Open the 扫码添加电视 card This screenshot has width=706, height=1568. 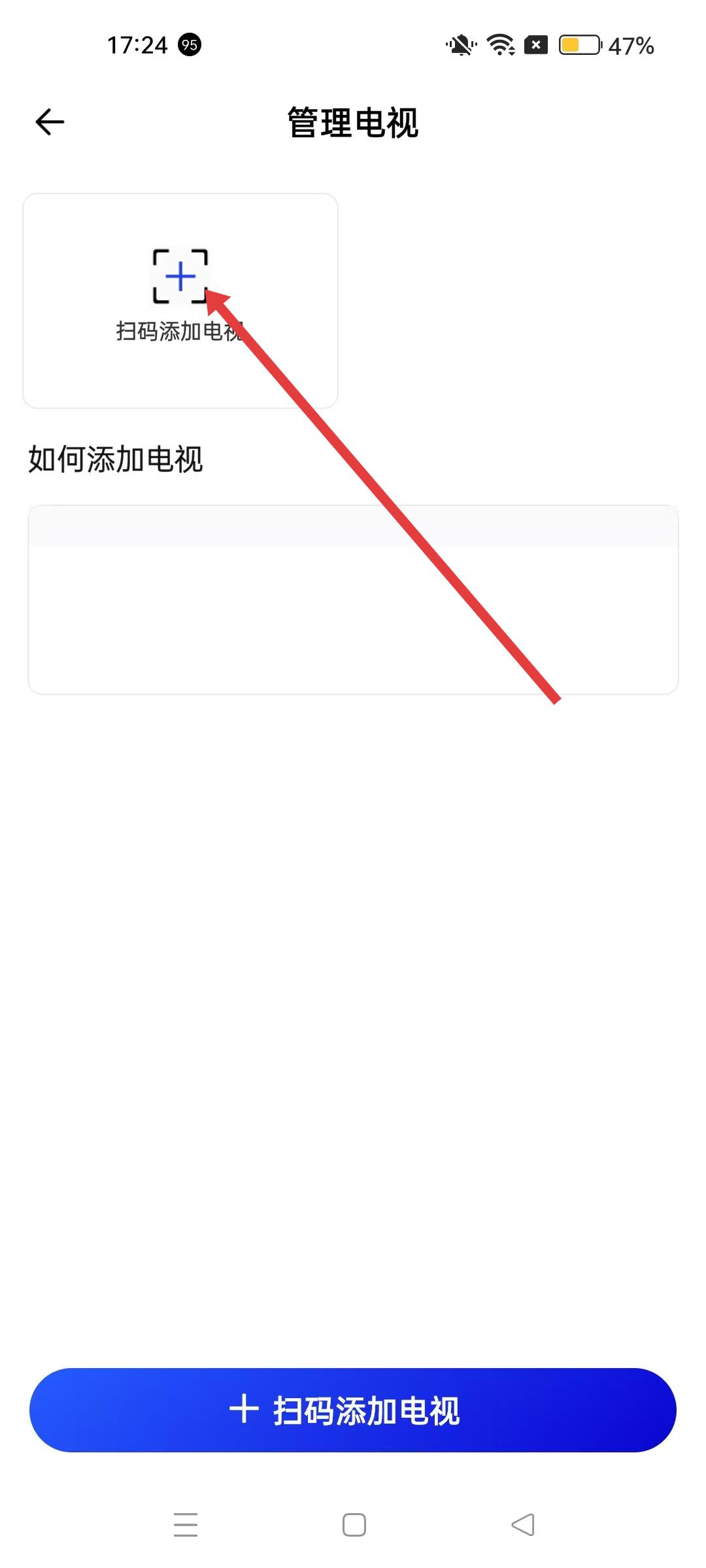180,301
